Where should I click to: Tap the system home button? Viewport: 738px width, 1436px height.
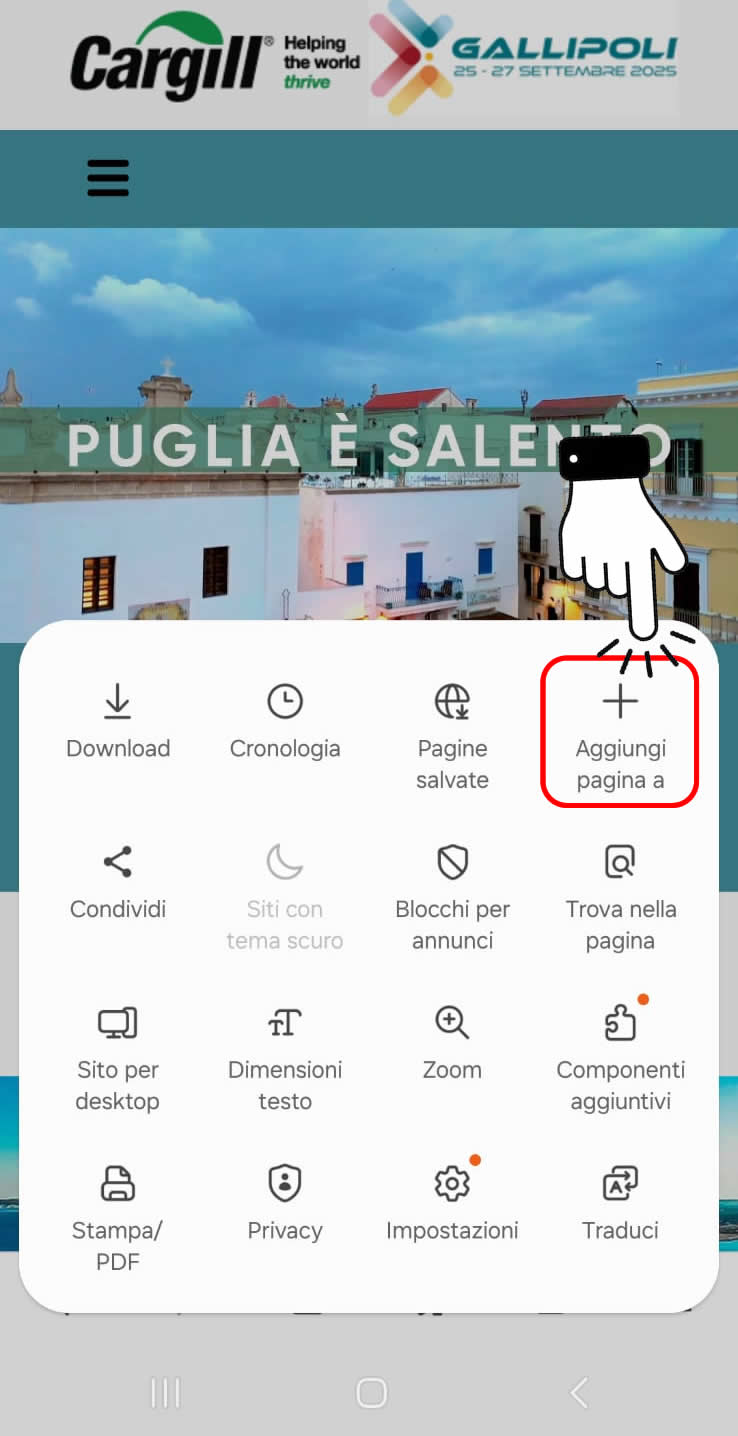tap(371, 1392)
